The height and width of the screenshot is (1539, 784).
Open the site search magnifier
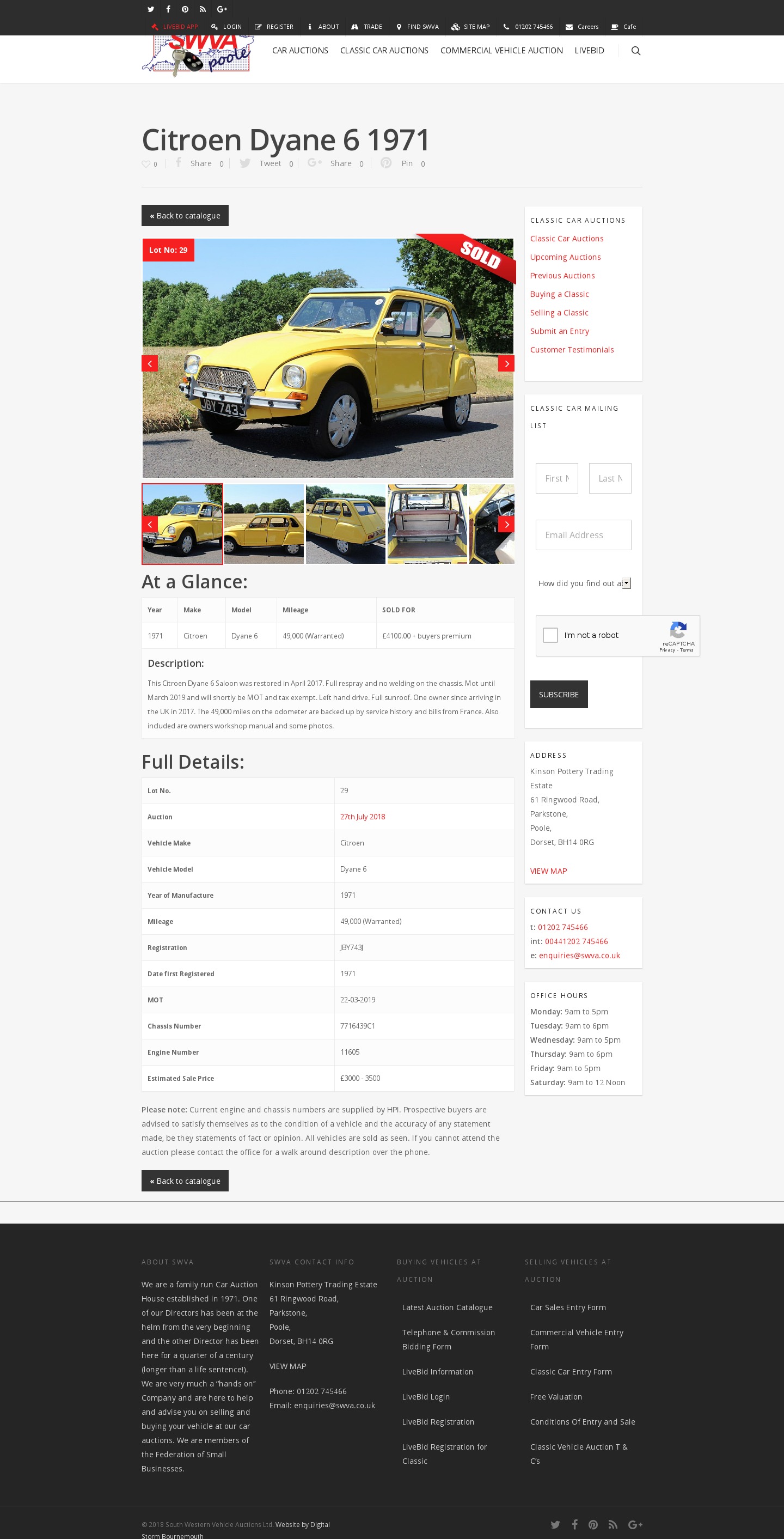pyautogui.click(x=635, y=51)
